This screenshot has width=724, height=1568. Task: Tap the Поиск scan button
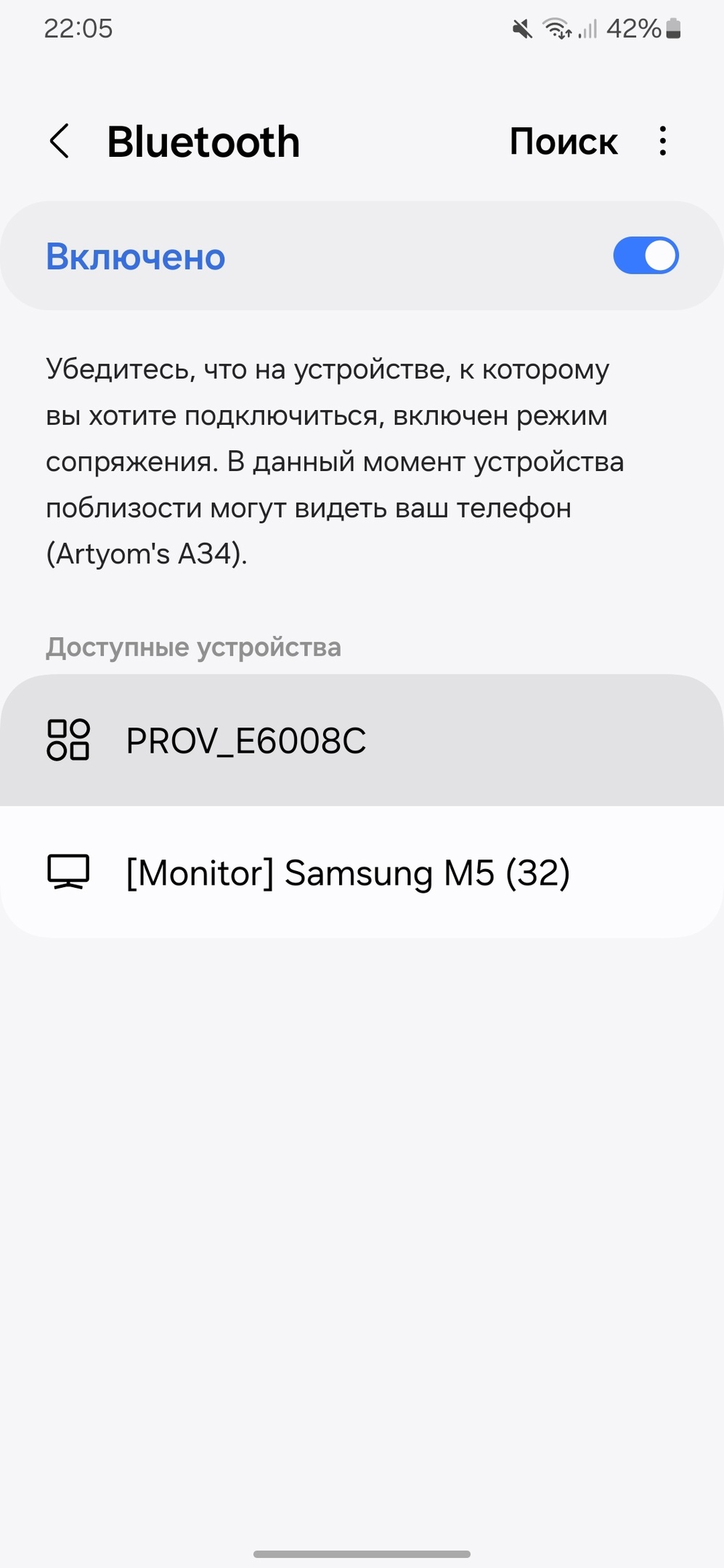click(564, 142)
